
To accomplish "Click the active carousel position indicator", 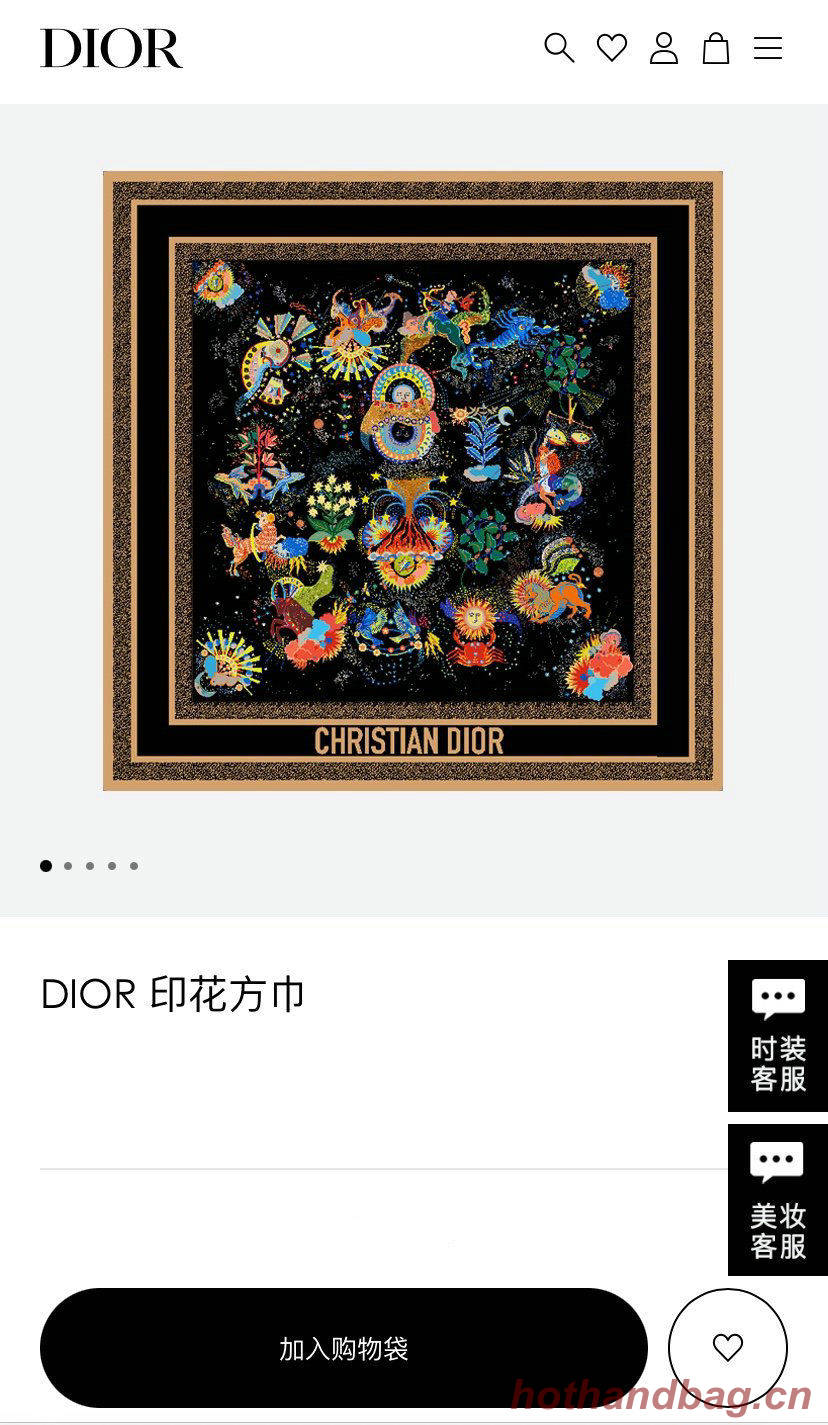I will [45, 865].
